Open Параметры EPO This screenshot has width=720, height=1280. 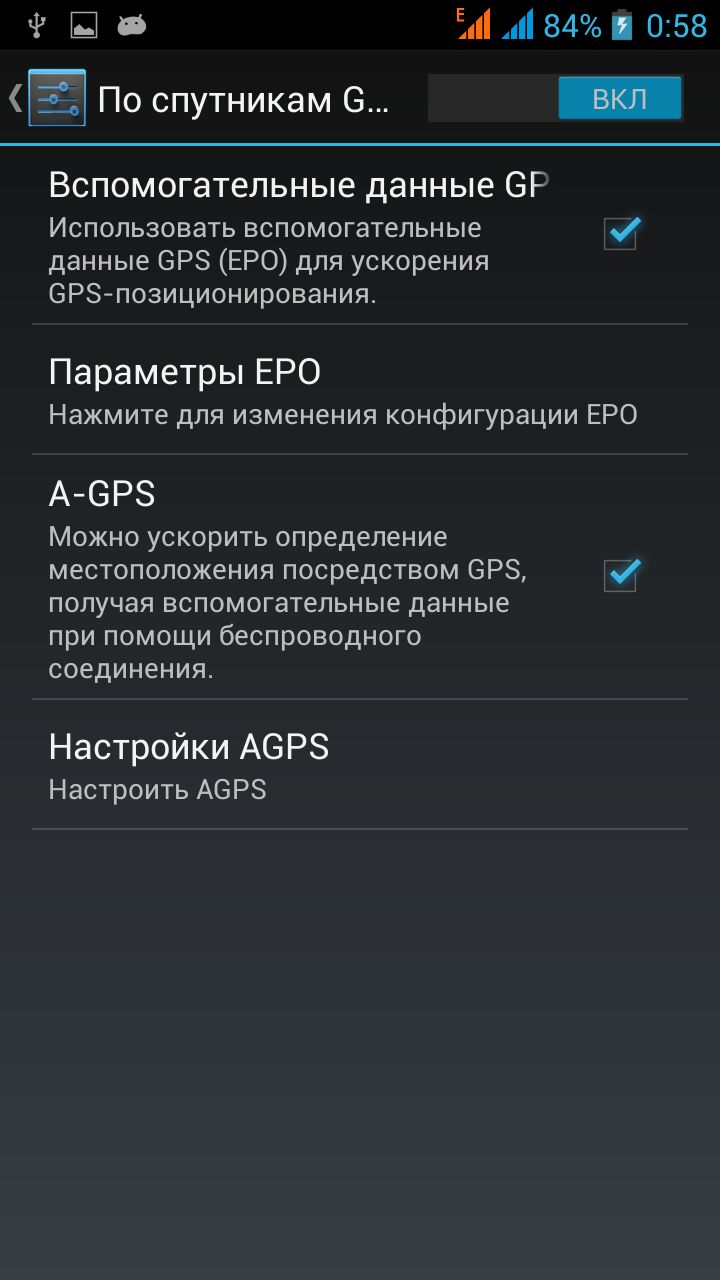pyautogui.click(x=342, y=391)
